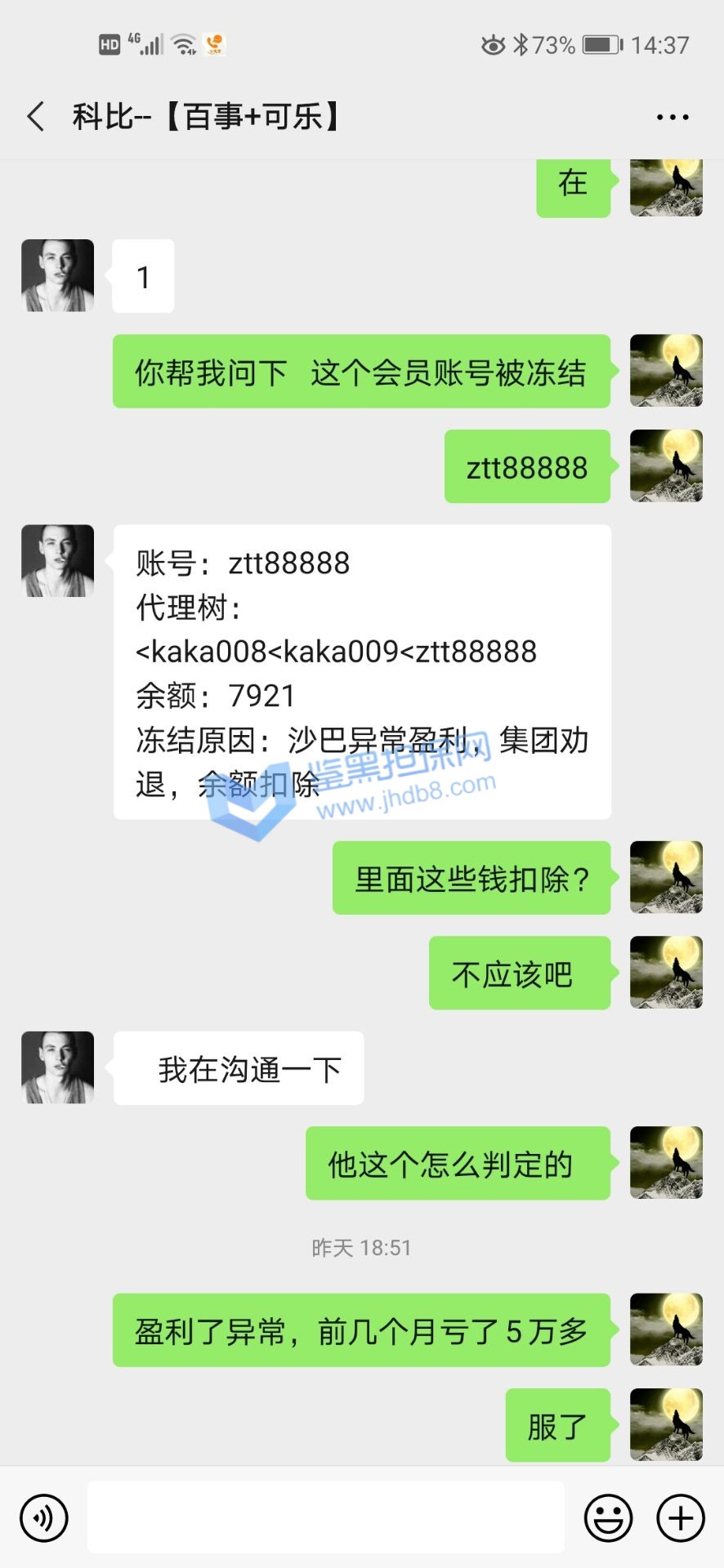Open your wolf avatar beside ztt88888 message
Screen dimensions: 724x1568
[x=666, y=465]
